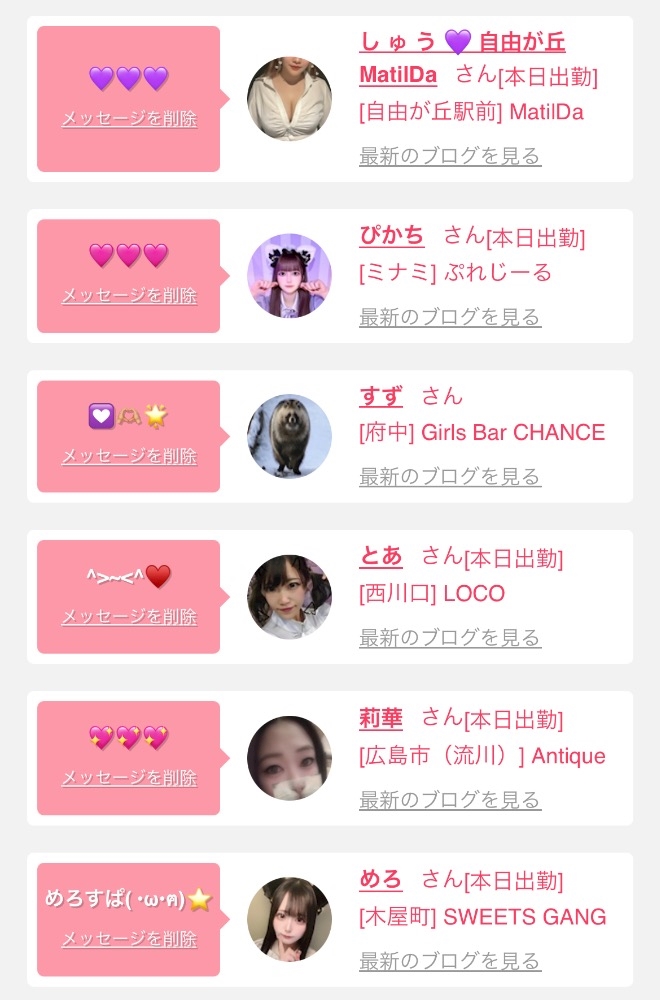660x1000 pixels.
Task: Delete the message sent to しゅう
Action: pos(129,119)
